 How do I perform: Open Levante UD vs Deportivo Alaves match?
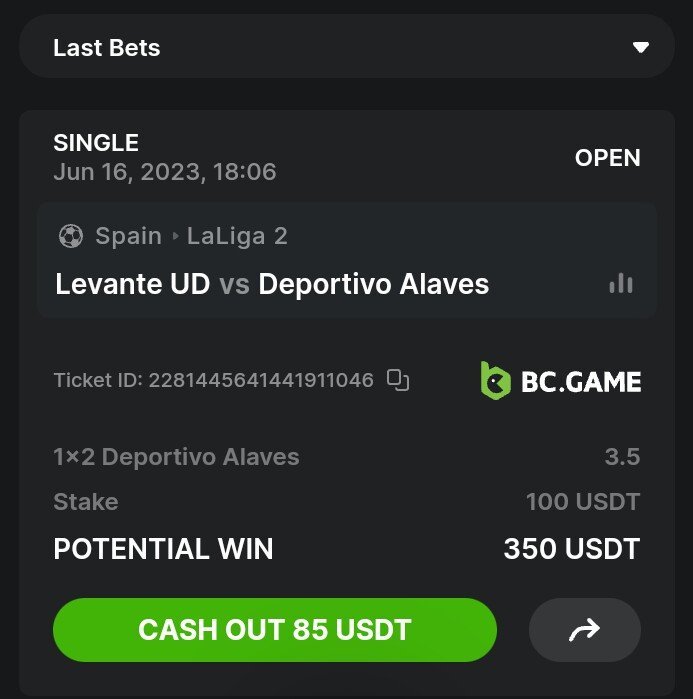click(x=272, y=284)
